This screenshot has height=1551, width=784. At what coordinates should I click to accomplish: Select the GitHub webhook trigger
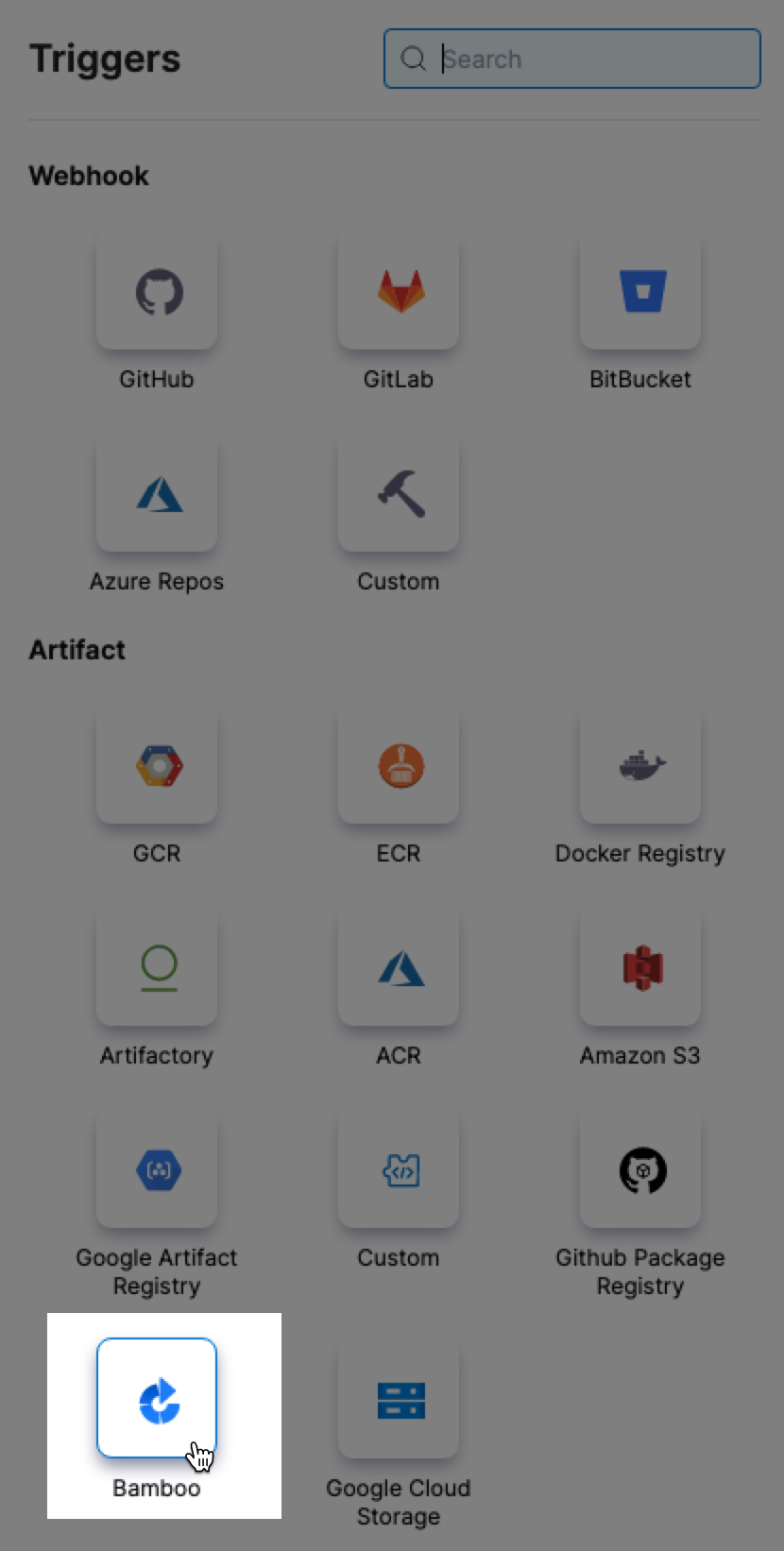click(x=157, y=292)
